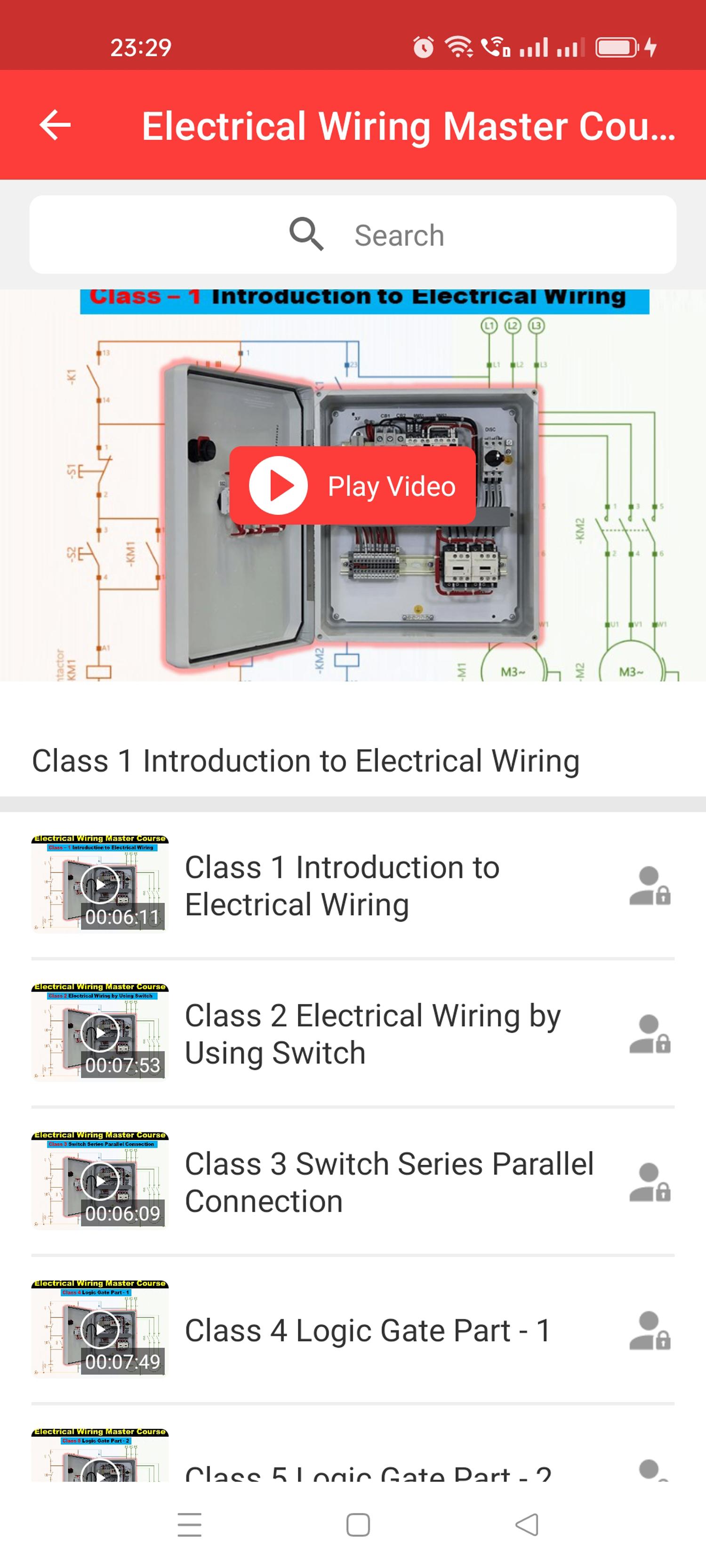706x1568 pixels.
Task: Open Class 3 Switch Series Parallel Connection
Action: (x=353, y=1182)
